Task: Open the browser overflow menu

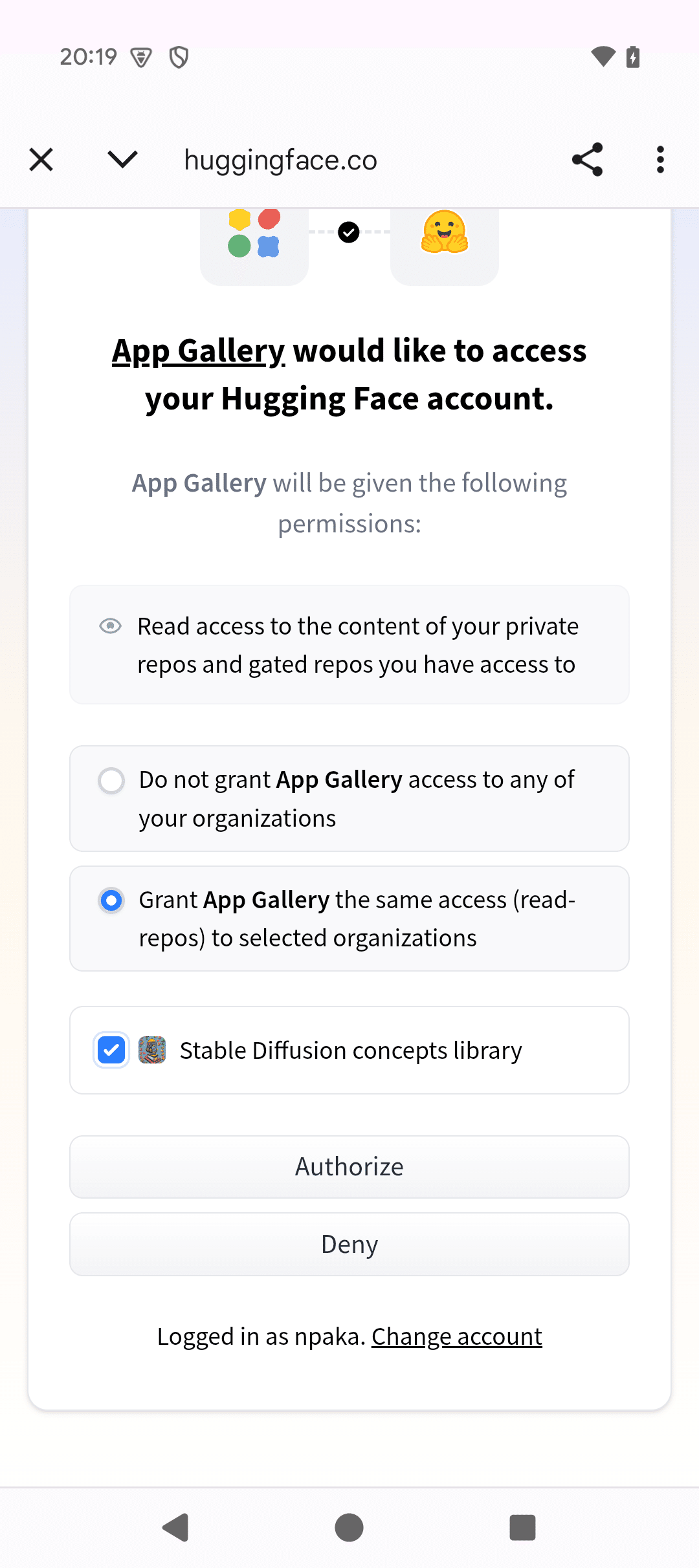Action: tap(660, 160)
